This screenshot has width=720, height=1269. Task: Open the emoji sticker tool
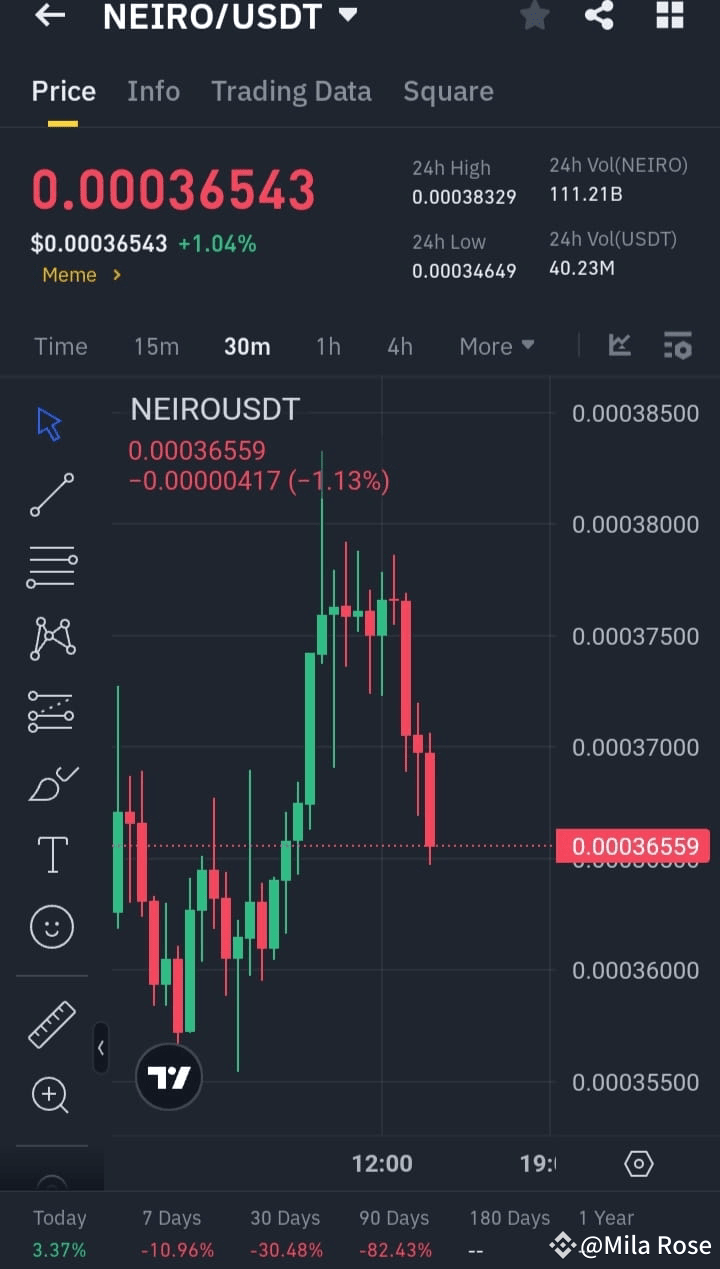click(50, 927)
